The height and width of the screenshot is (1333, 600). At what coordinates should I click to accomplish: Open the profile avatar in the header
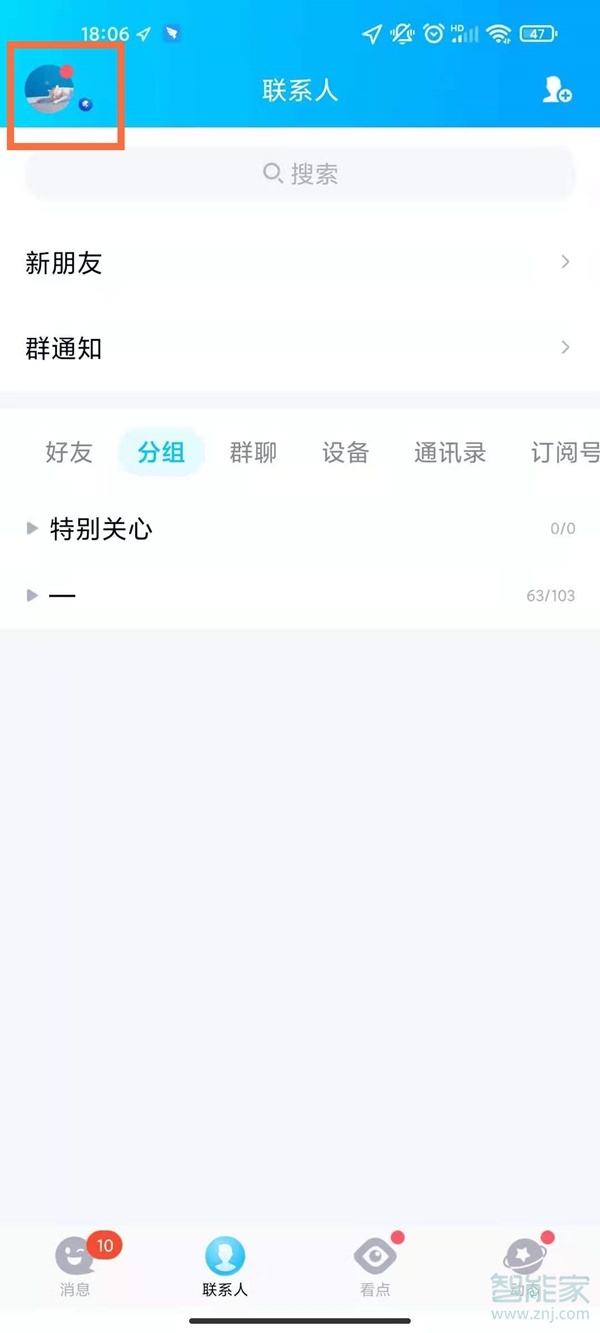pyautogui.click(x=51, y=90)
